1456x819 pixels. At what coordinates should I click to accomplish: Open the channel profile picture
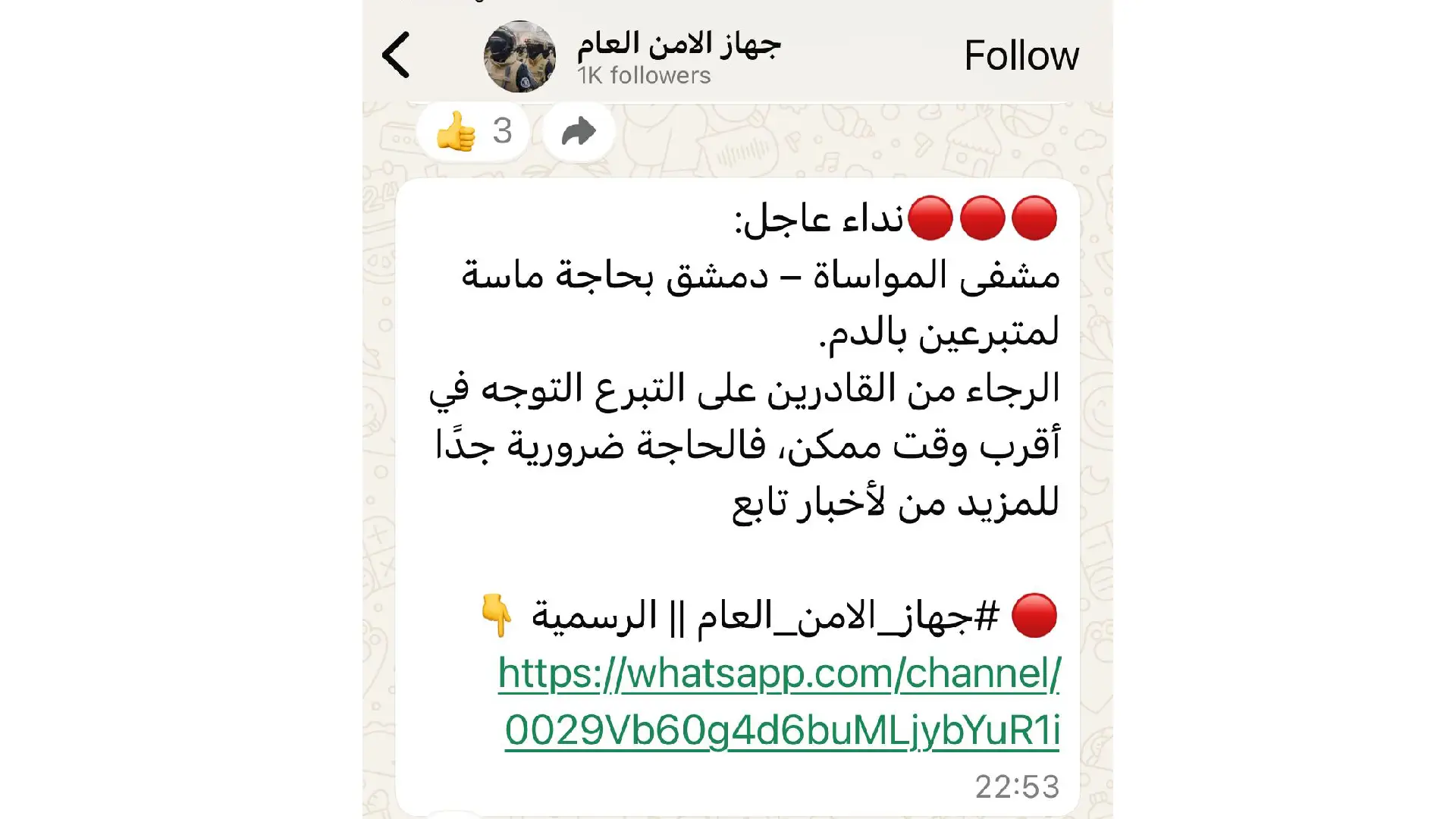pyautogui.click(x=519, y=57)
